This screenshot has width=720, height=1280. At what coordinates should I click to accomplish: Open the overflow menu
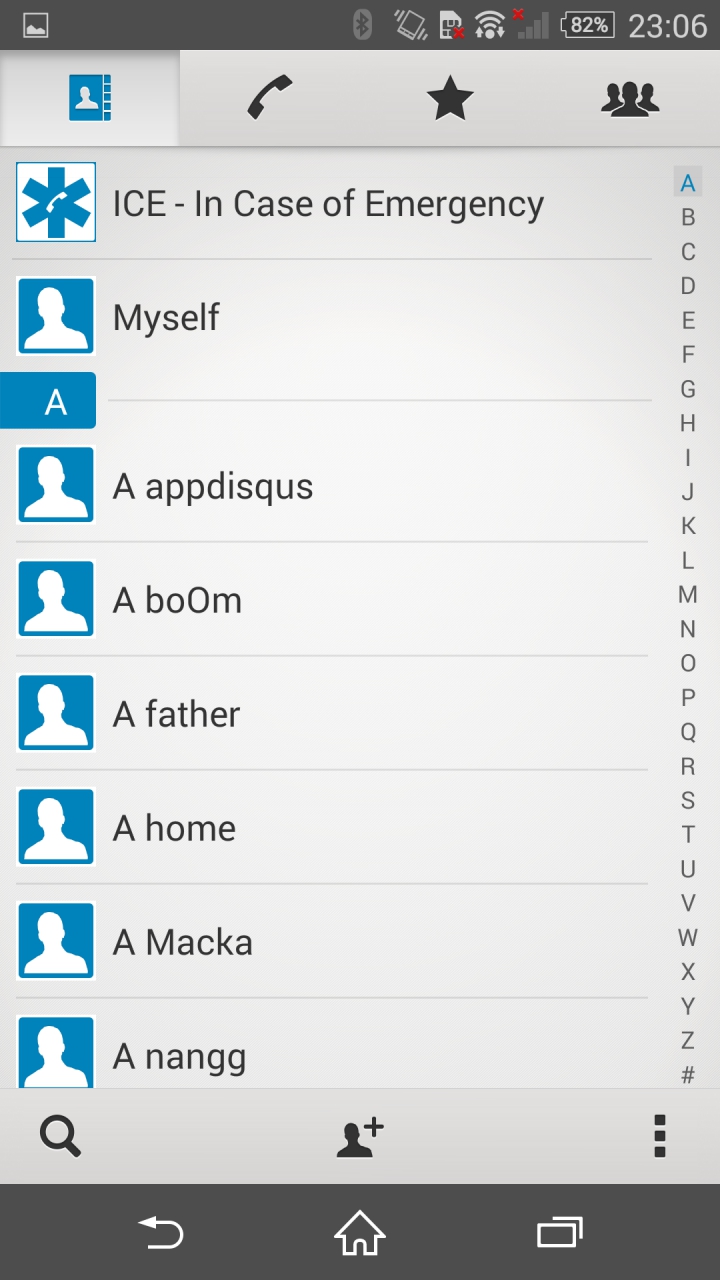coord(659,1137)
